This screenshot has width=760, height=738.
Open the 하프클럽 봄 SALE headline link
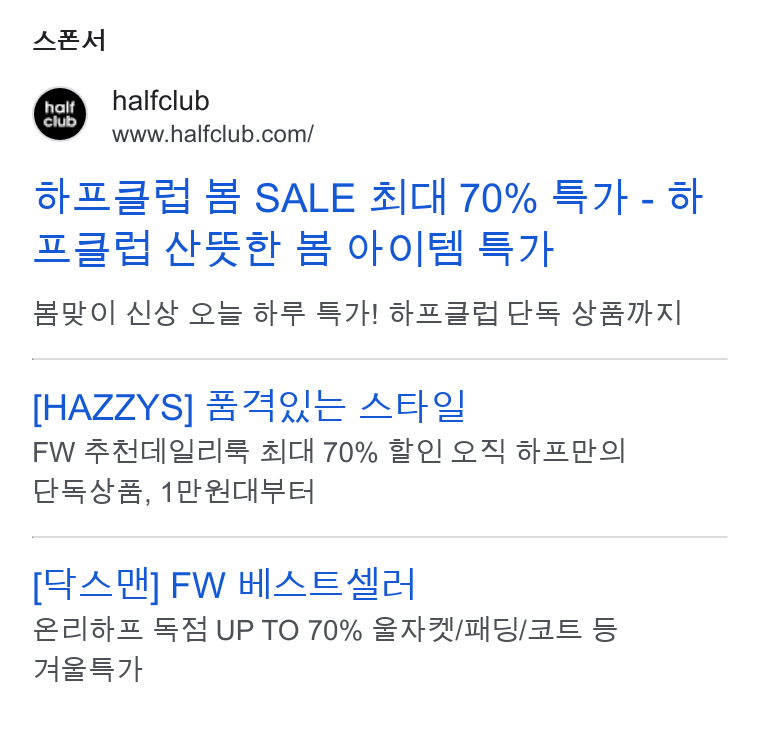[x=368, y=223]
